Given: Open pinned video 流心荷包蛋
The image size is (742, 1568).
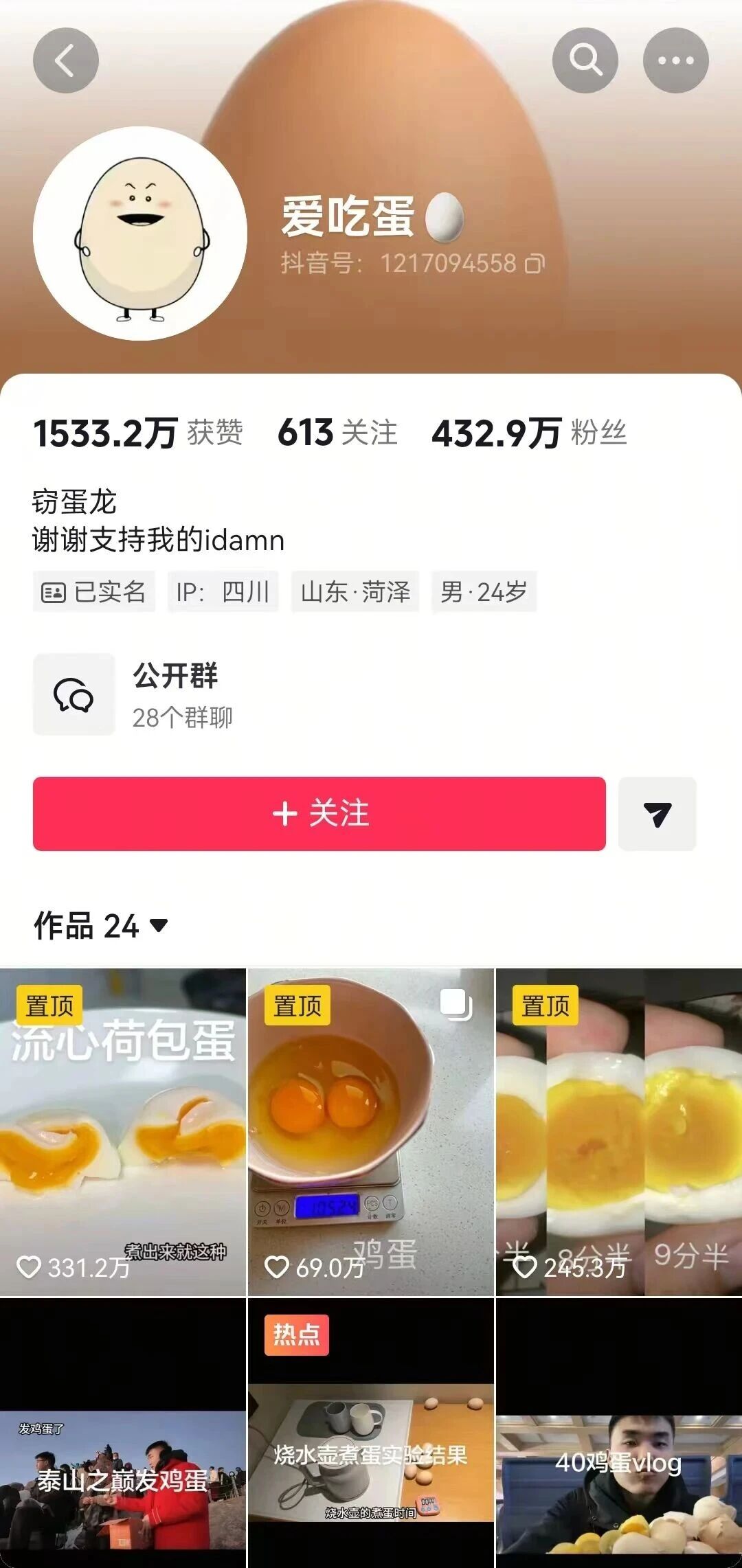Looking at the screenshot, I should 123,1132.
